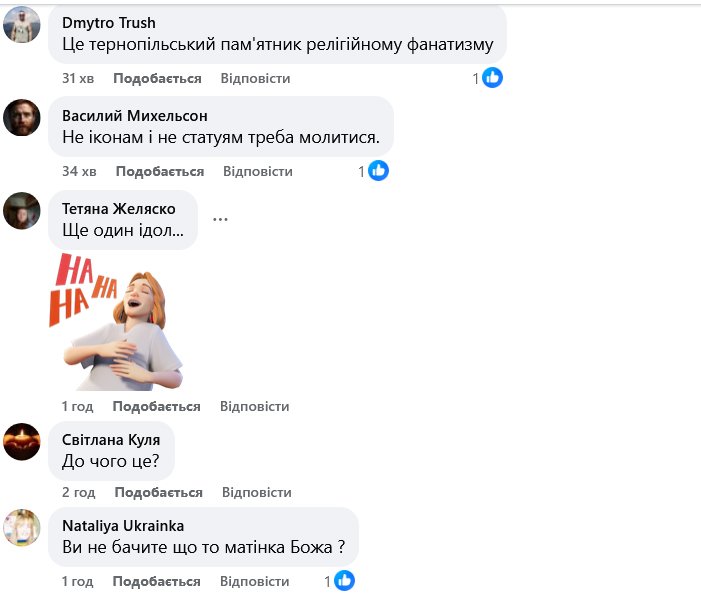The image size is (701, 601).
Task: Like Світлана Куля's comment
Action: tap(158, 492)
